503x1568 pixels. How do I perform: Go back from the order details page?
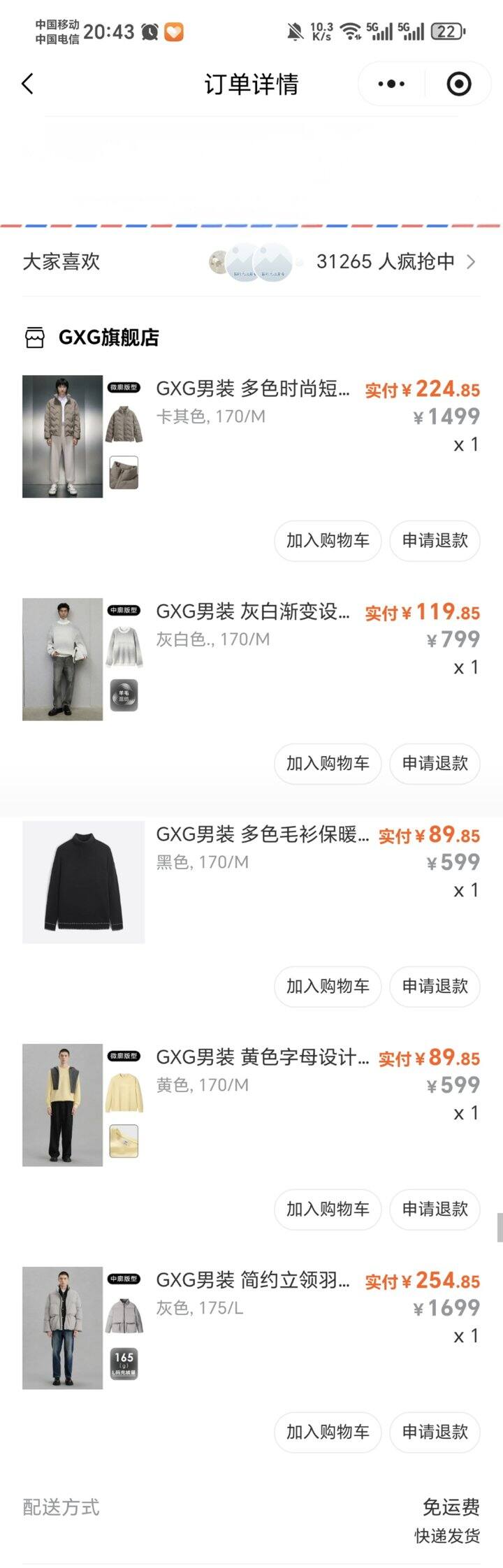tap(28, 85)
